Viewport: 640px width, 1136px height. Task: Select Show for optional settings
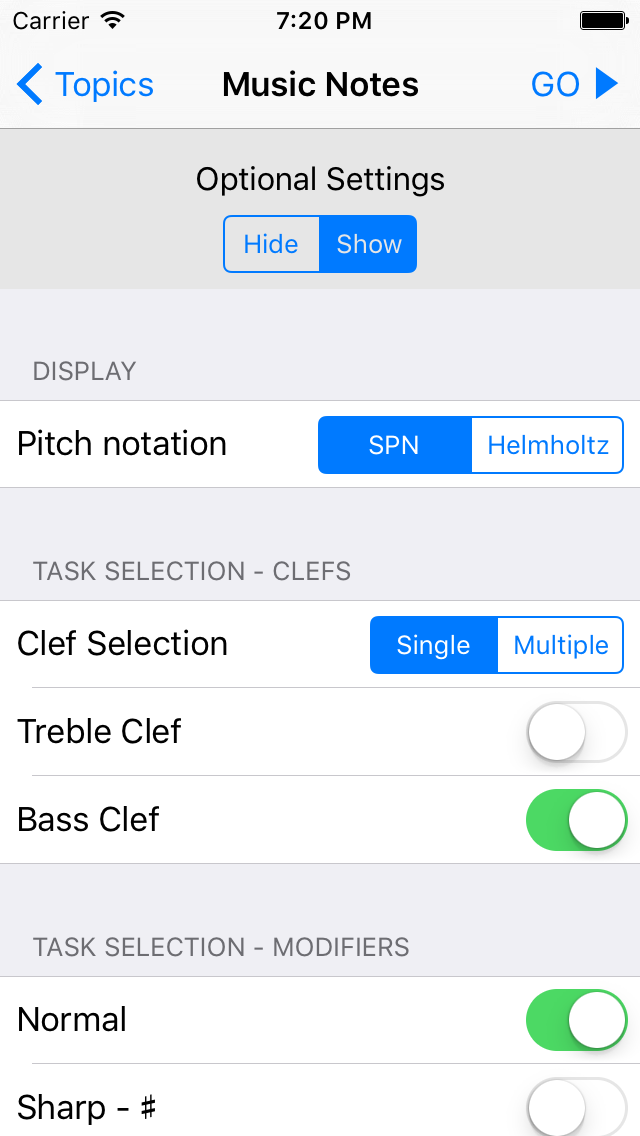click(368, 244)
